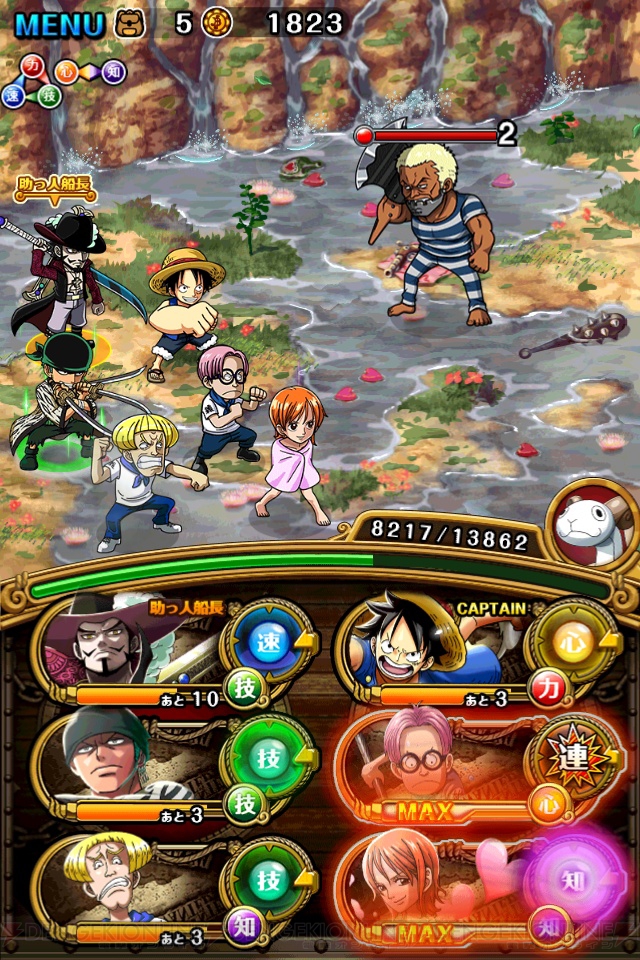Tap Mihawk's helper captain character panel
The image size is (640, 960).
click(150, 650)
